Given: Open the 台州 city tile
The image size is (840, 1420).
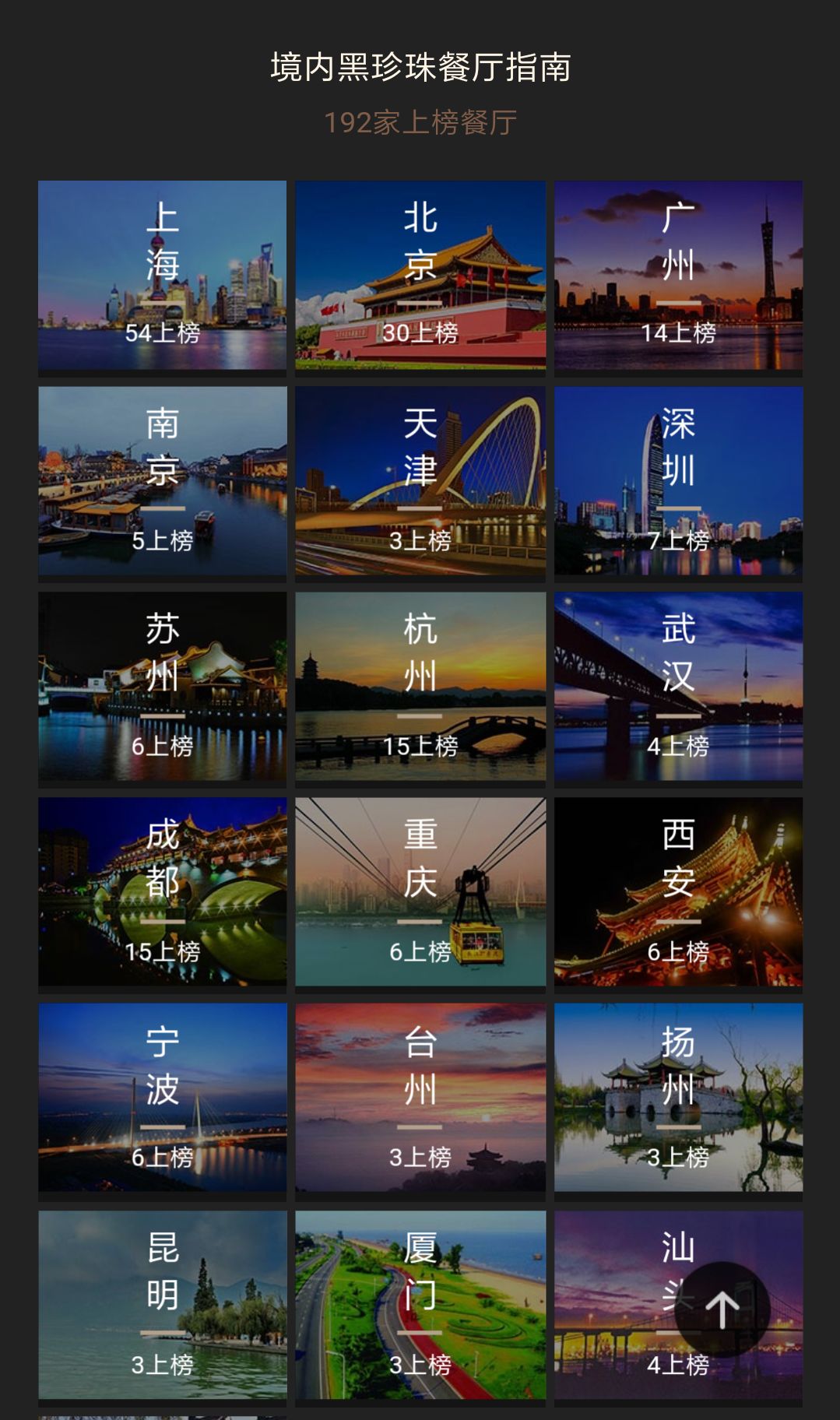Looking at the screenshot, I should pos(420,1097).
